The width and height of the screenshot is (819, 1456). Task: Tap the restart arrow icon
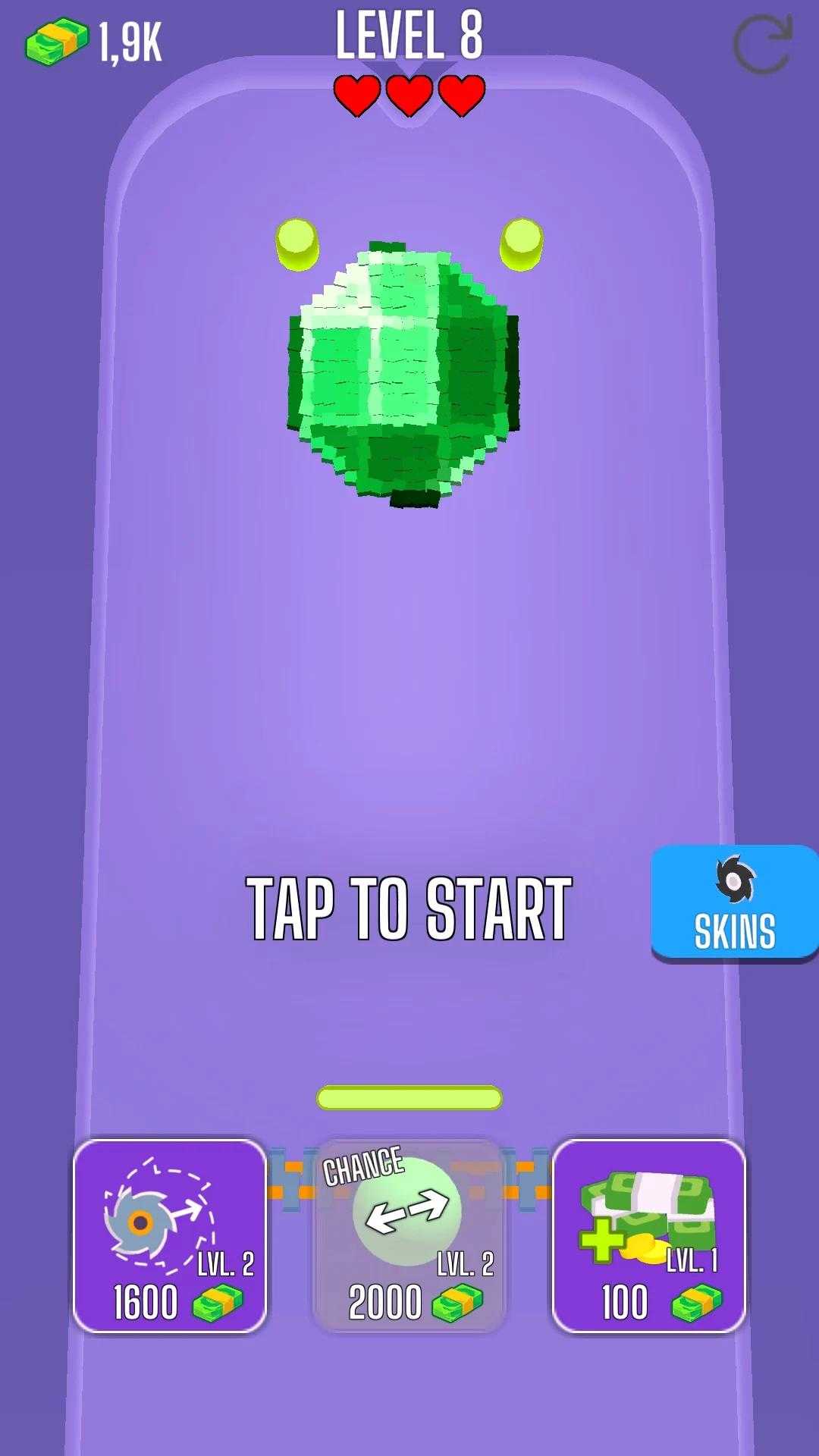(762, 44)
